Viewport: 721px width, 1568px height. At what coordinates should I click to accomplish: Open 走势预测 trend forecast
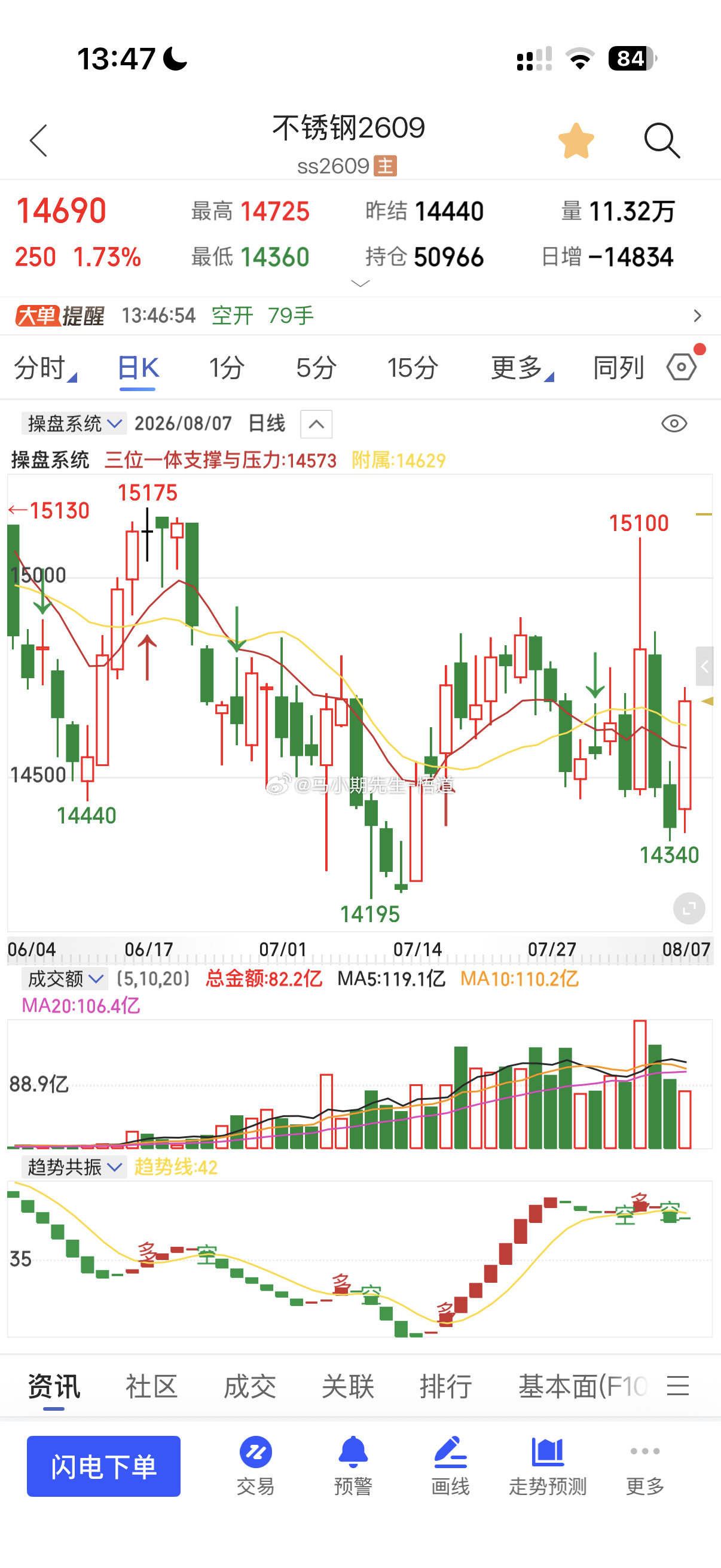tap(548, 1465)
